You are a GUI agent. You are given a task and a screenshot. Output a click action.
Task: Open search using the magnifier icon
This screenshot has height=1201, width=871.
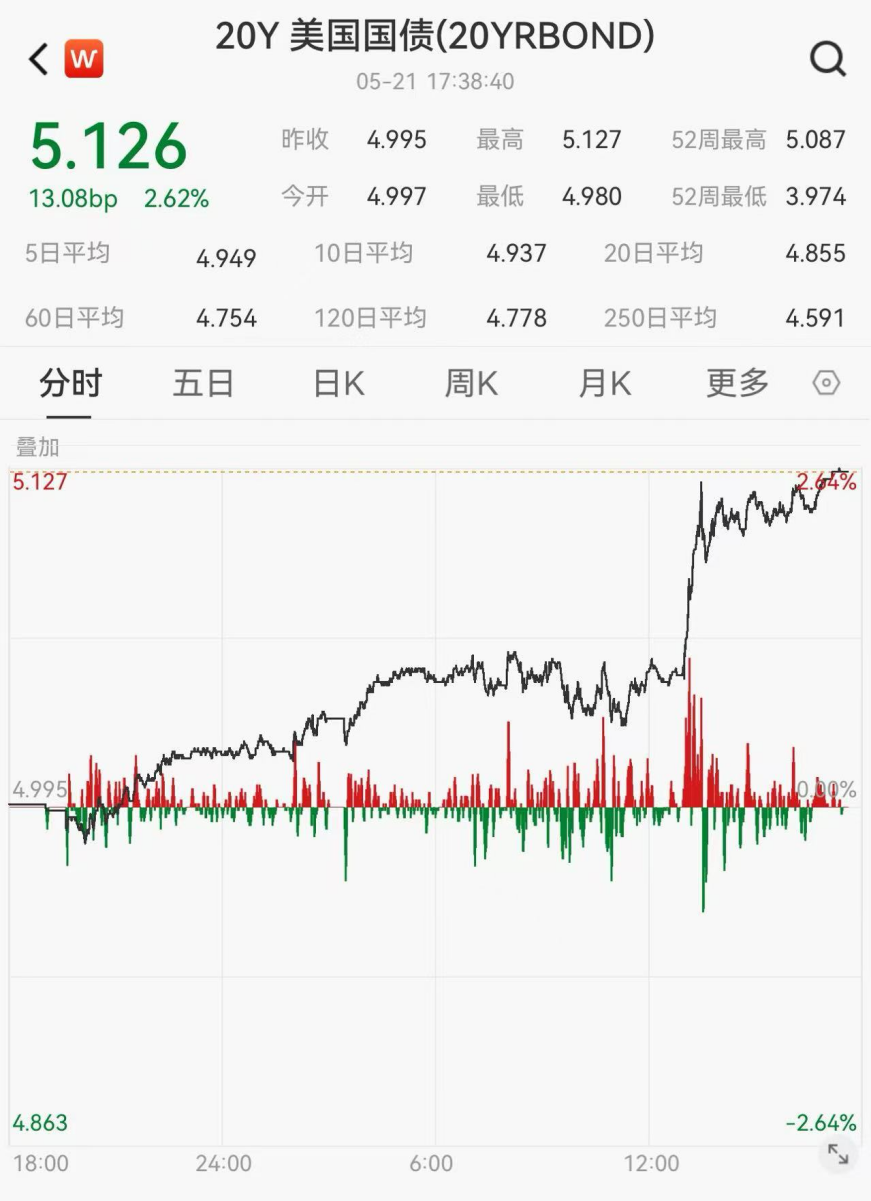(x=827, y=58)
